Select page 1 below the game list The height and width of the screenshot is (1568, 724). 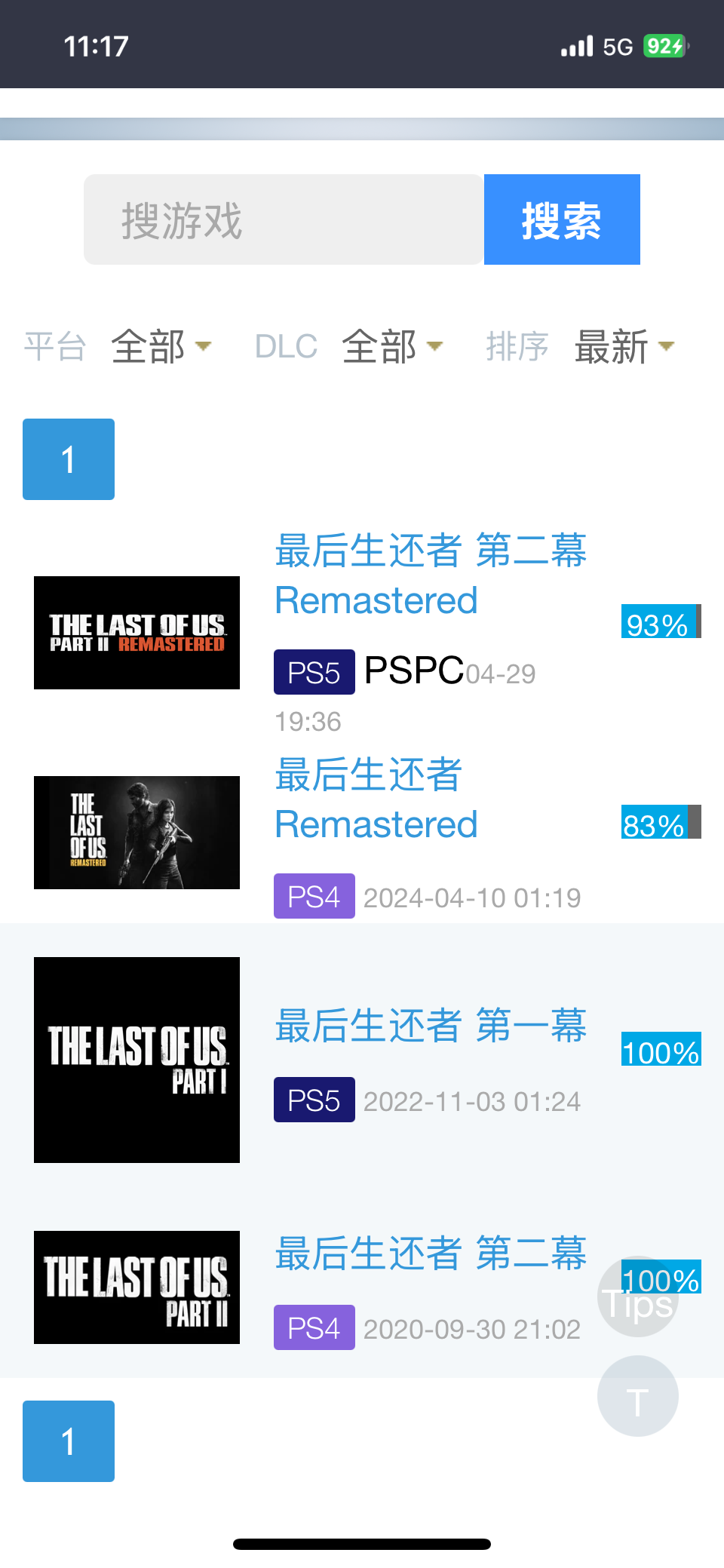click(69, 1441)
